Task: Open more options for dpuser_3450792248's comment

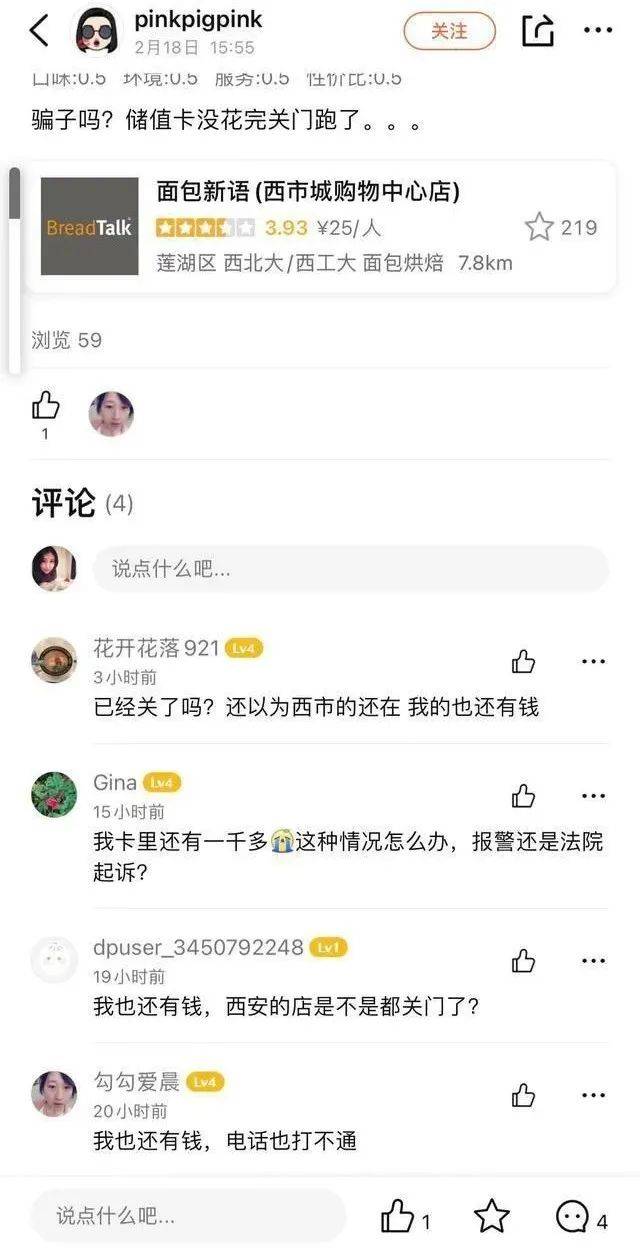Action: [593, 961]
